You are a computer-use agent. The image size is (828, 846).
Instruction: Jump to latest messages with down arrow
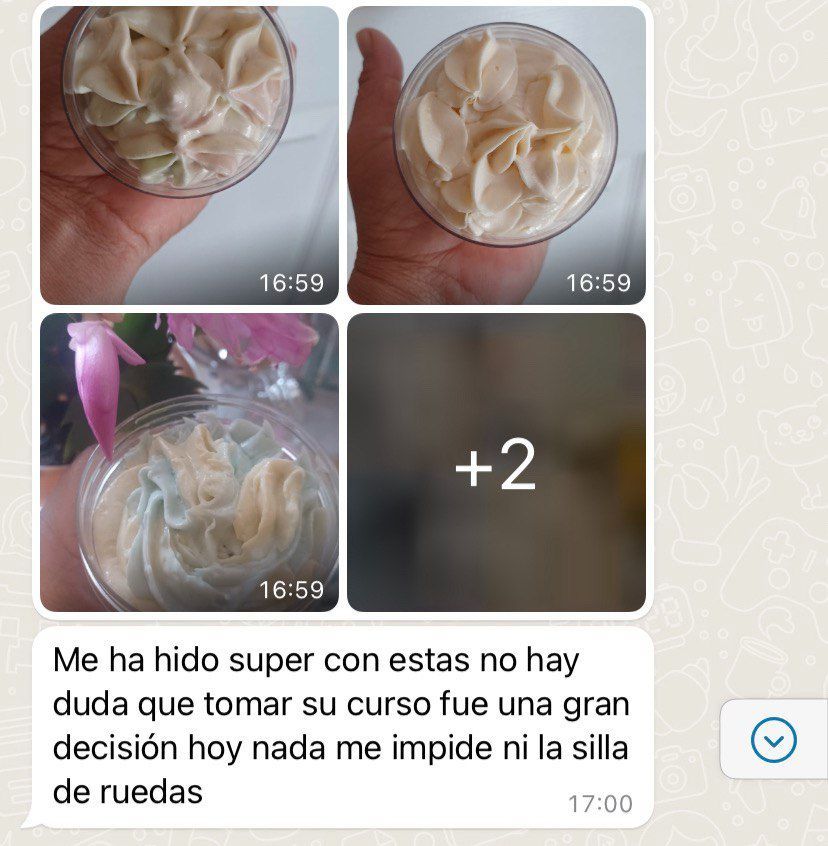pos(773,740)
